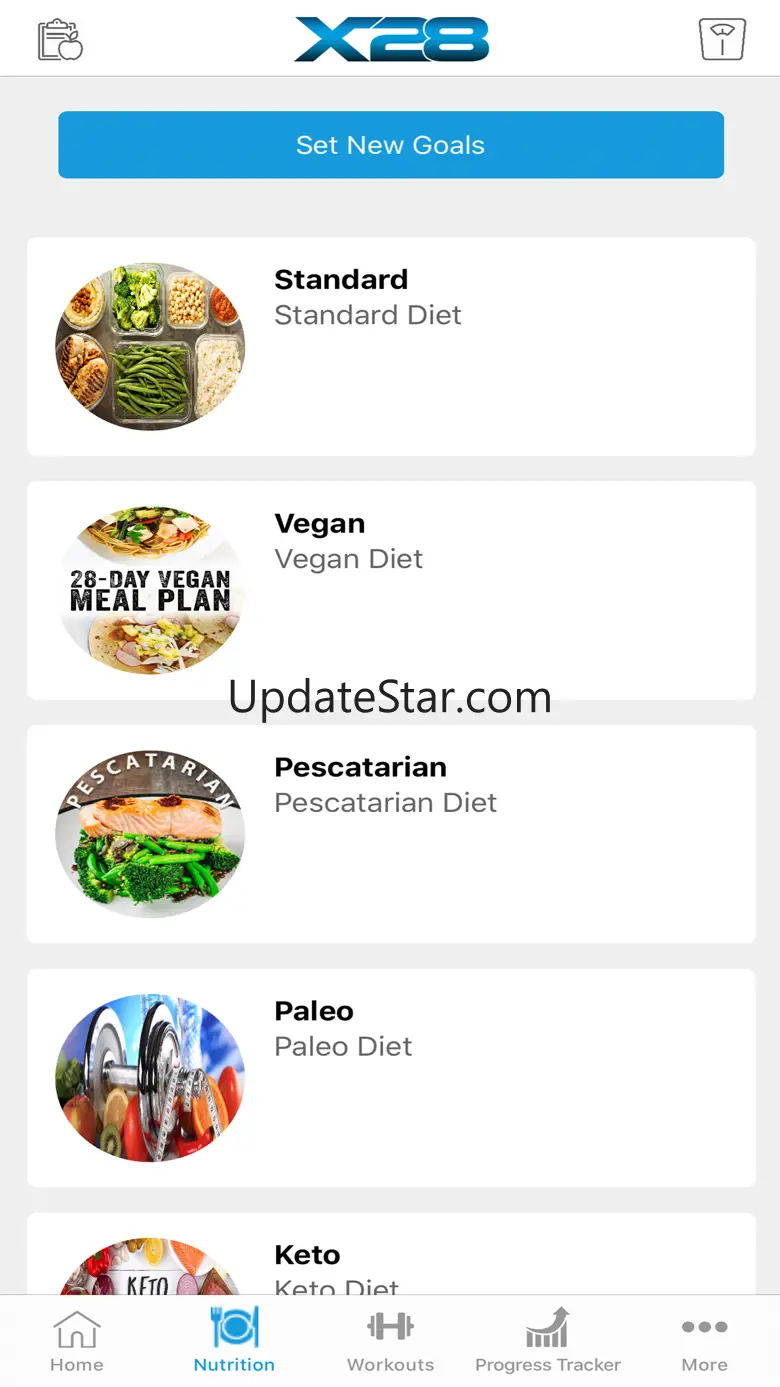Screen dimensions: 780x1387
Task: Tap the Set New Goals button
Action: click(390, 145)
